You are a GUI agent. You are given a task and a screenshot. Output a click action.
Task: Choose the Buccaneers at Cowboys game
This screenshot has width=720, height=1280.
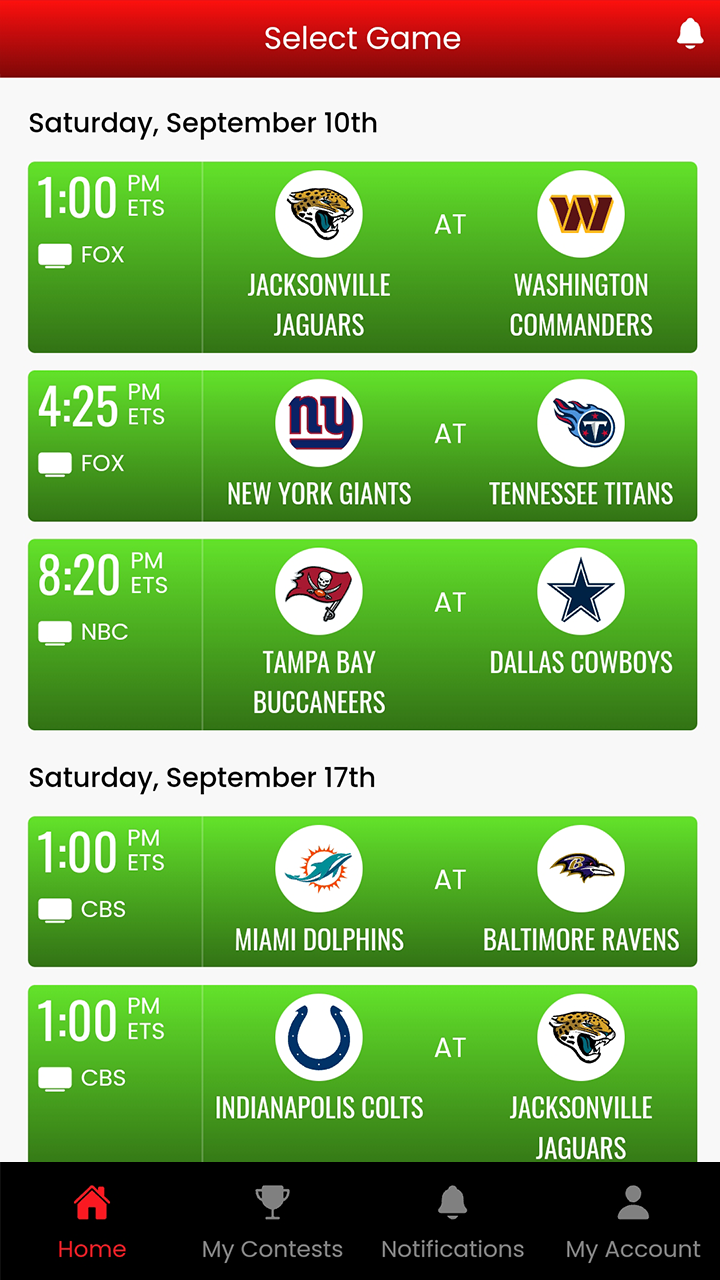click(x=362, y=635)
